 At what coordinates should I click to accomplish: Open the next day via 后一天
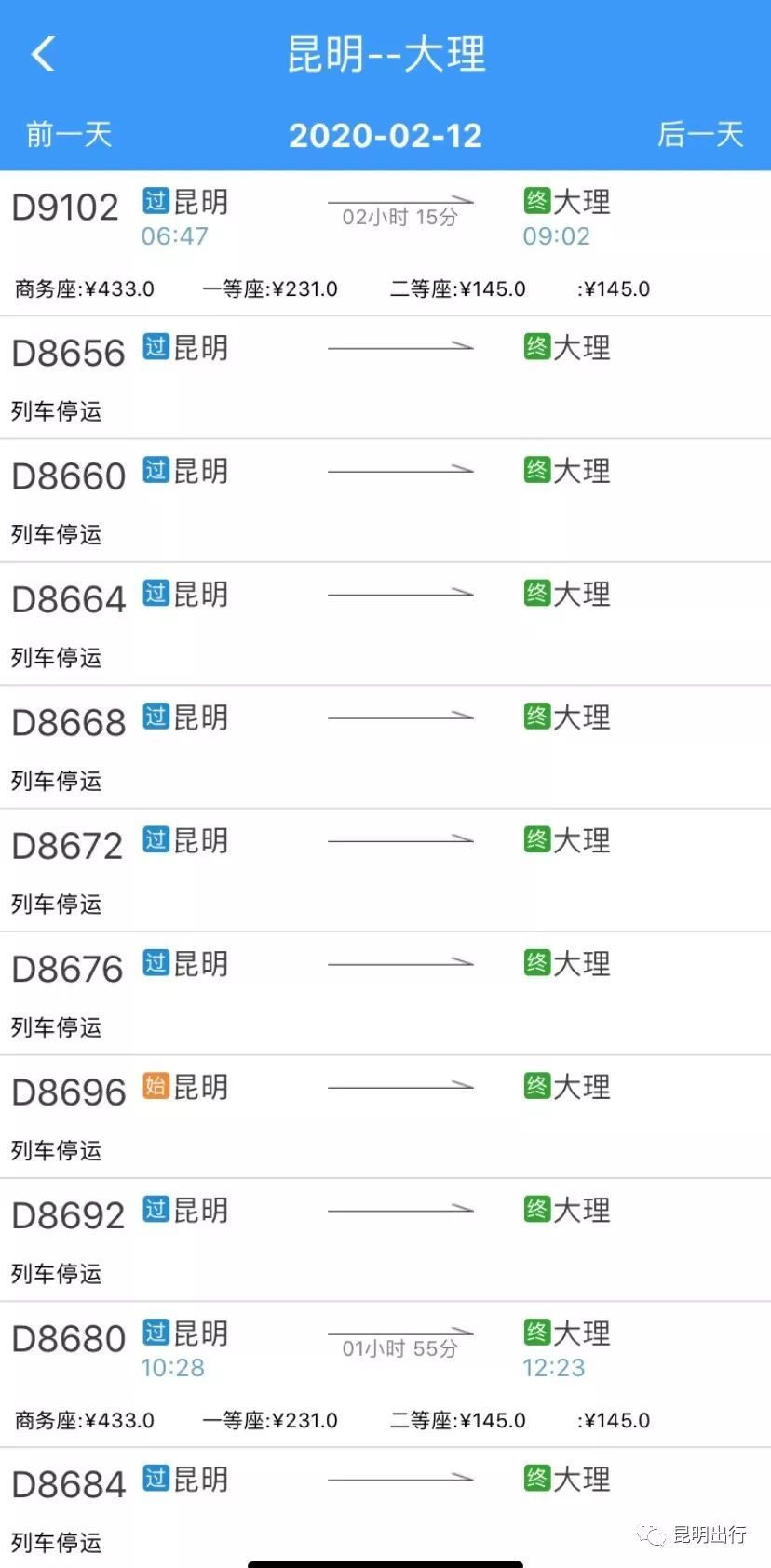tap(700, 134)
